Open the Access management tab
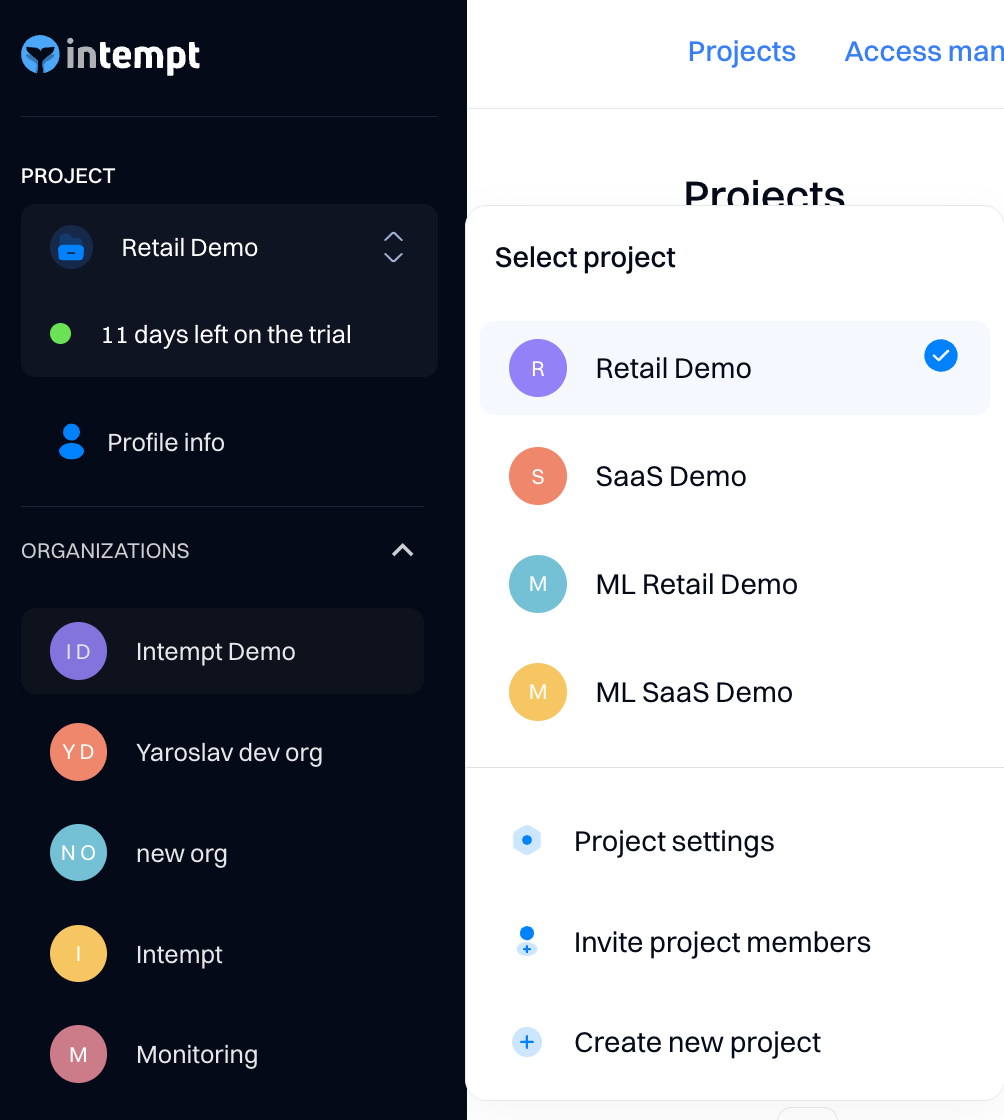The width and height of the screenshot is (1004, 1120). [922, 52]
